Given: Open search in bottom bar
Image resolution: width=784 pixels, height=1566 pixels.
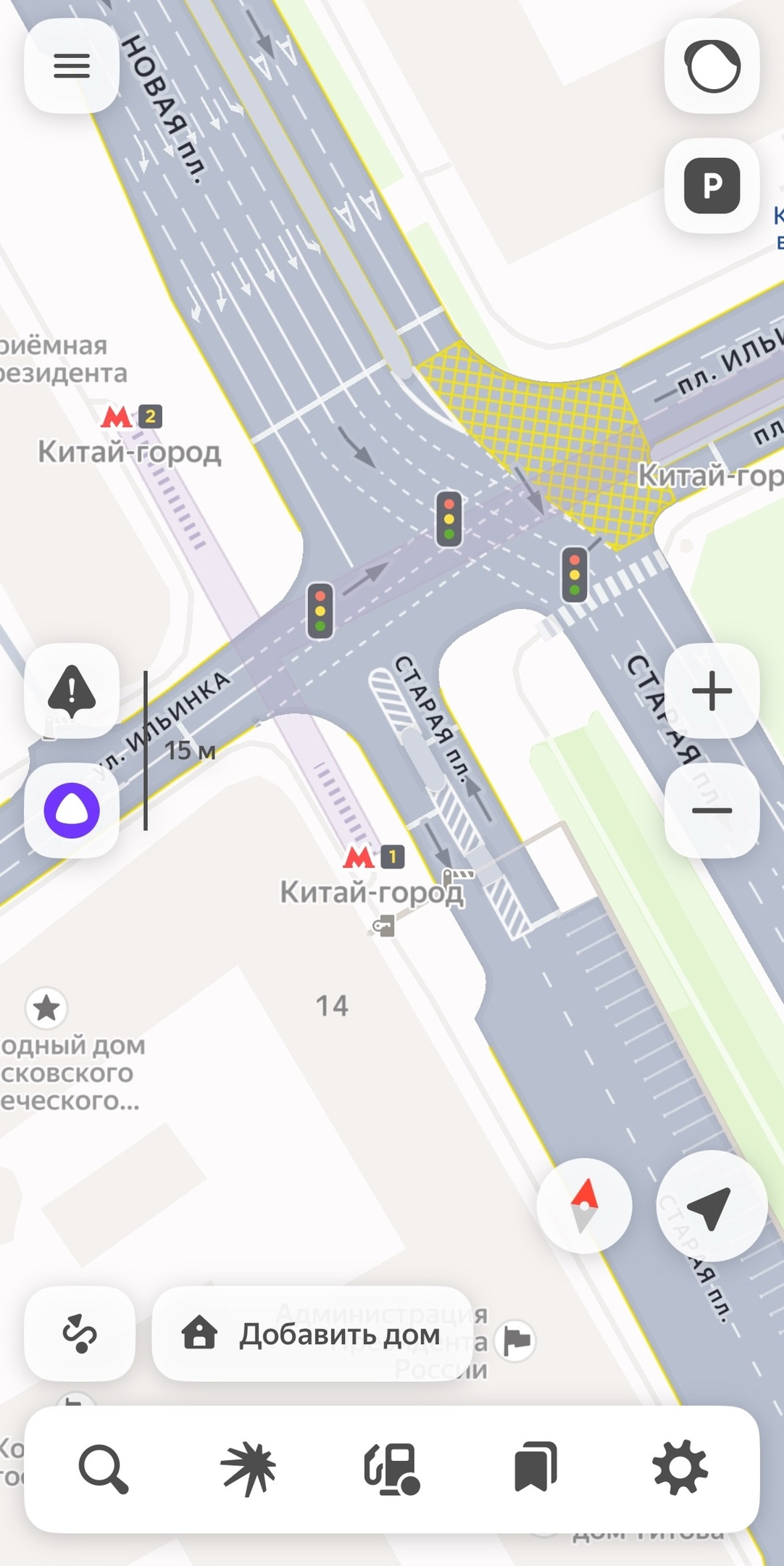Looking at the screenshot, I should point(104,1469).
